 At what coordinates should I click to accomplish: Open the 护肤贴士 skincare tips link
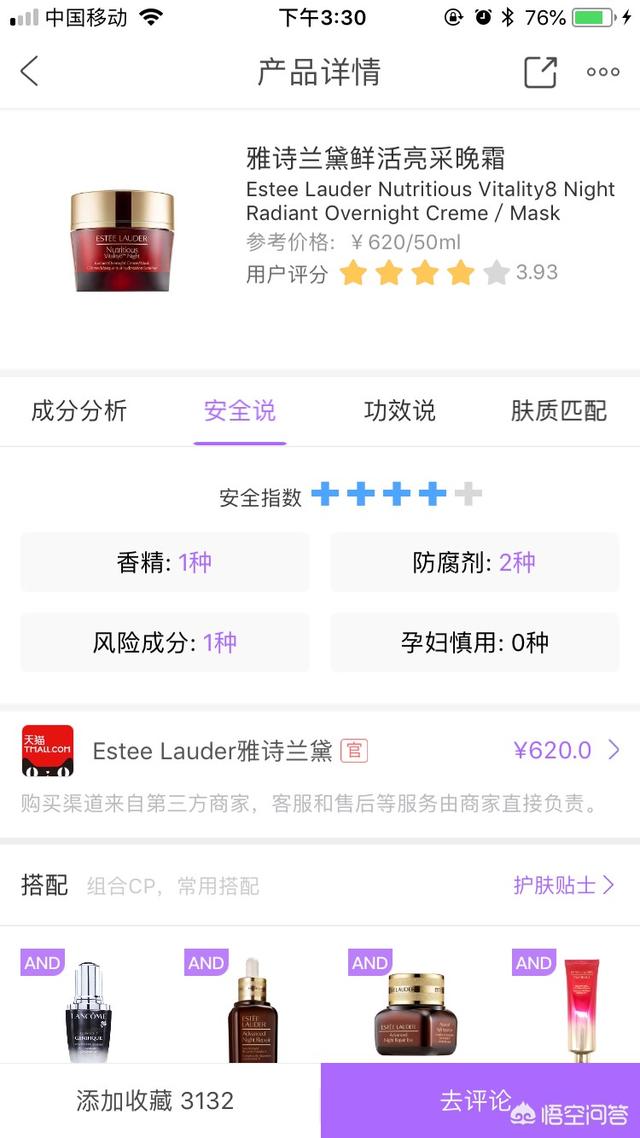coord(563,885)
